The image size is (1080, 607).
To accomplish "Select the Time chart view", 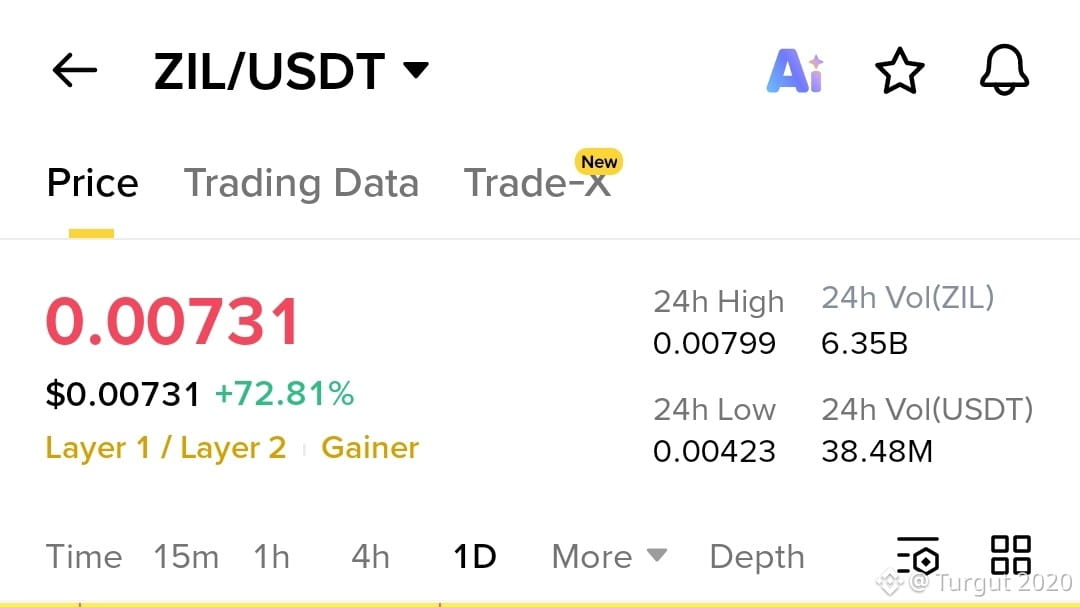I will [84, 557].
